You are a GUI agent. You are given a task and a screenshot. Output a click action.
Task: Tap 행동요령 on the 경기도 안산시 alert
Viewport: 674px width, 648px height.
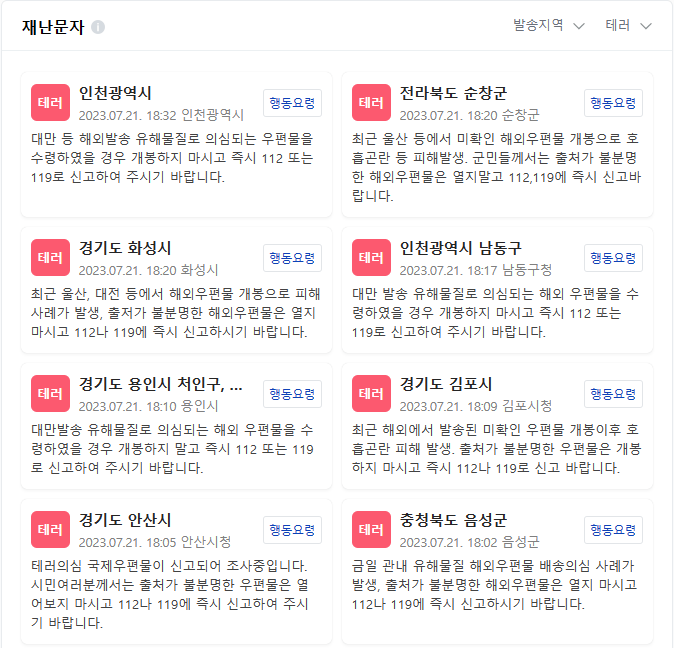pos(292,530)
